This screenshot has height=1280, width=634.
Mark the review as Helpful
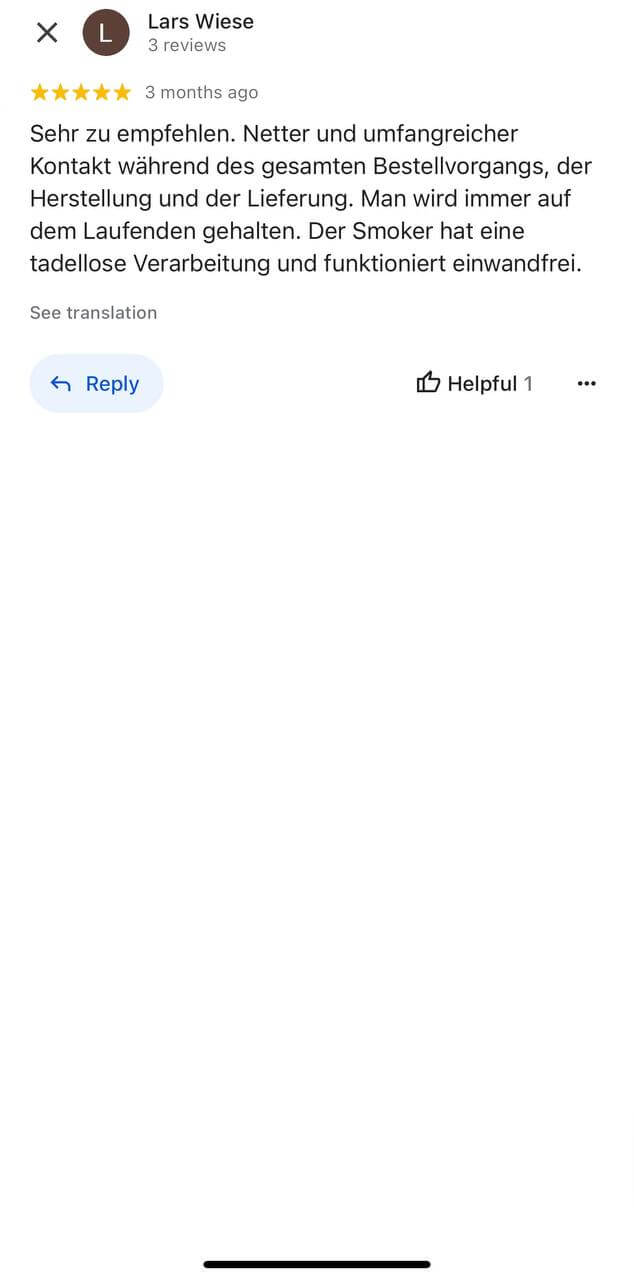coord(475,383)
